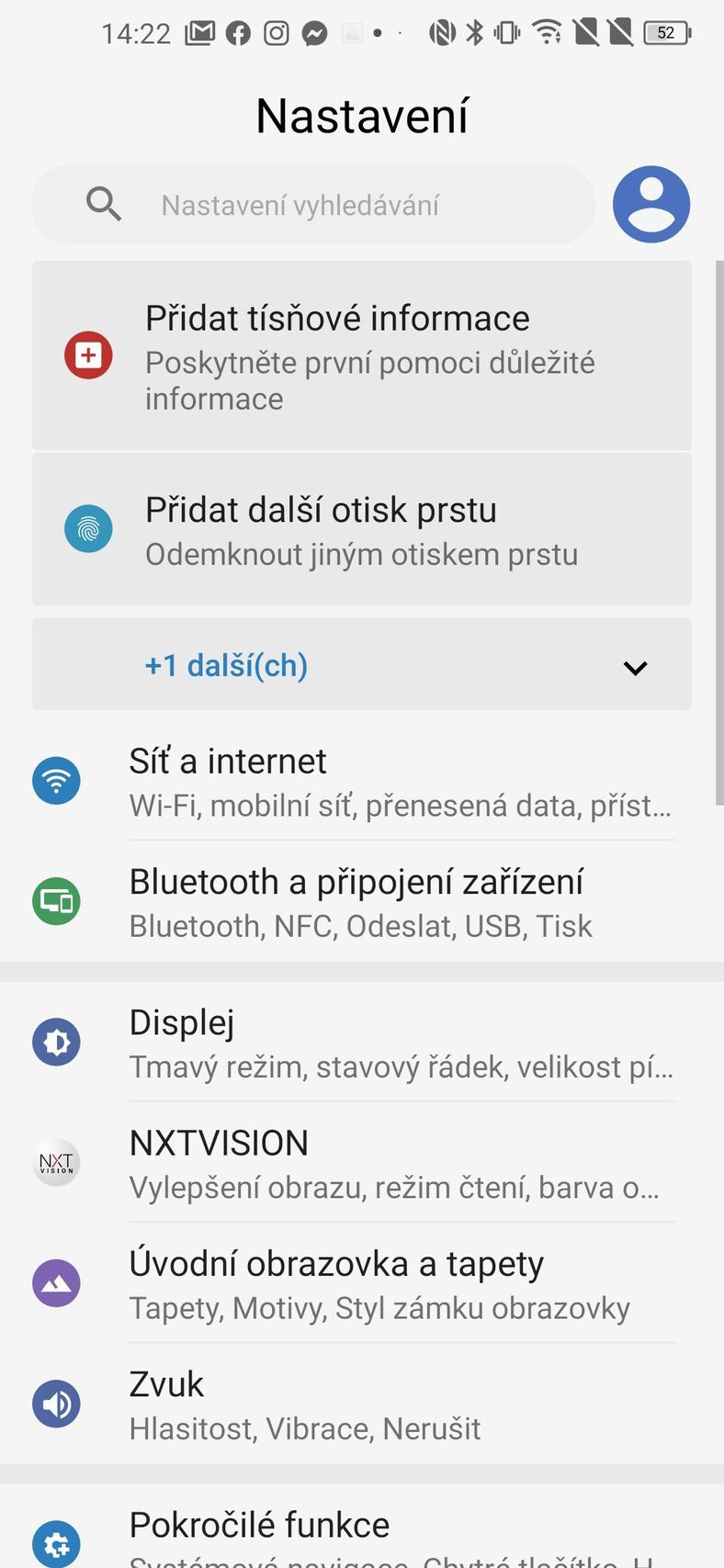Open Displej settings via display icon
The image size is (724, 1568).
click(56, 1042)
